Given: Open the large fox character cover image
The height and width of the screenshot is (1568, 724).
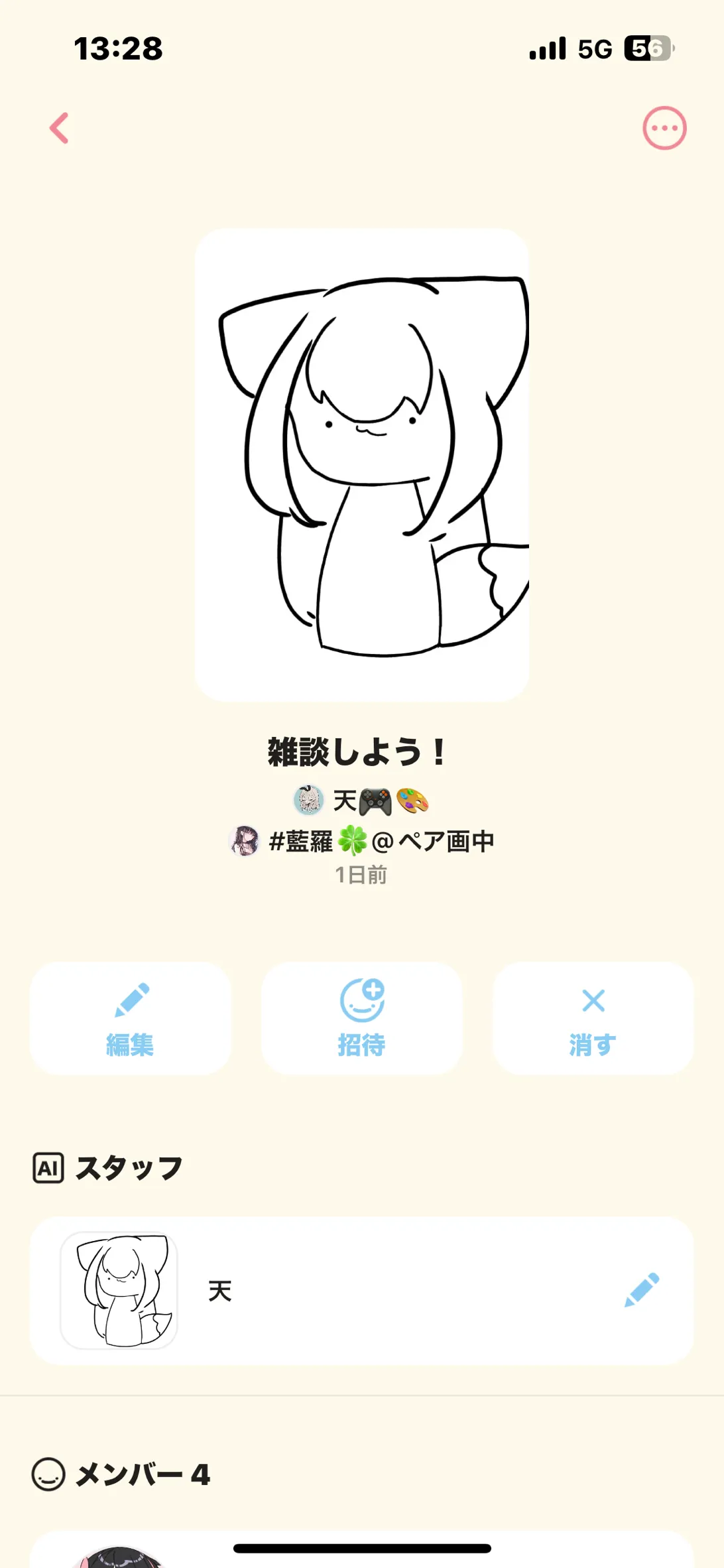Looking at the screenshot, I should [x=362, y=464].
